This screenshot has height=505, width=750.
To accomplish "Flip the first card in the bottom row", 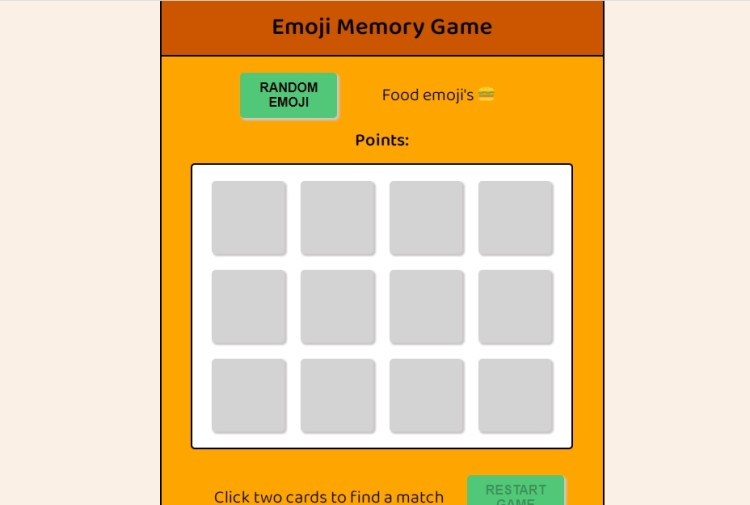I will [249, 396].
